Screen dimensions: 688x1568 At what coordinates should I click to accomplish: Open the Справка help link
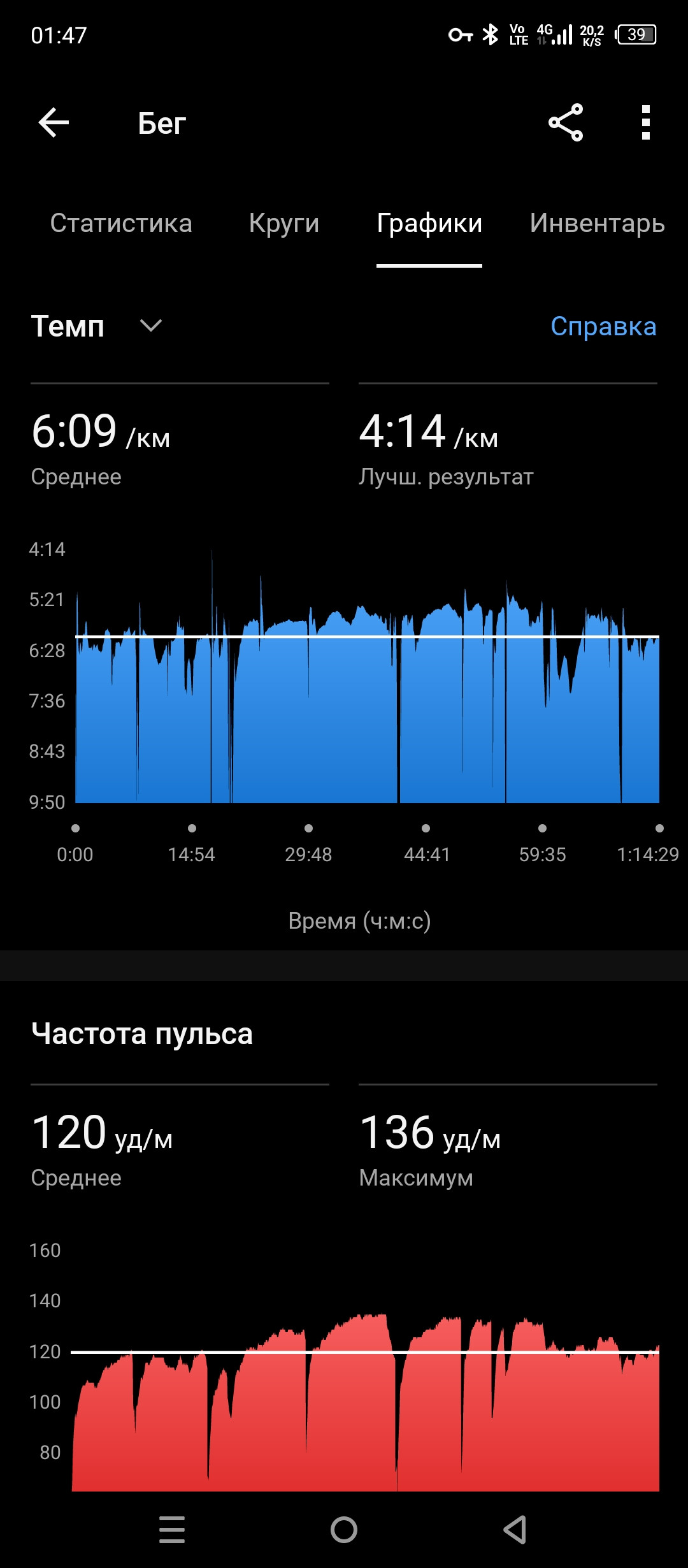[x=603, y=326]
